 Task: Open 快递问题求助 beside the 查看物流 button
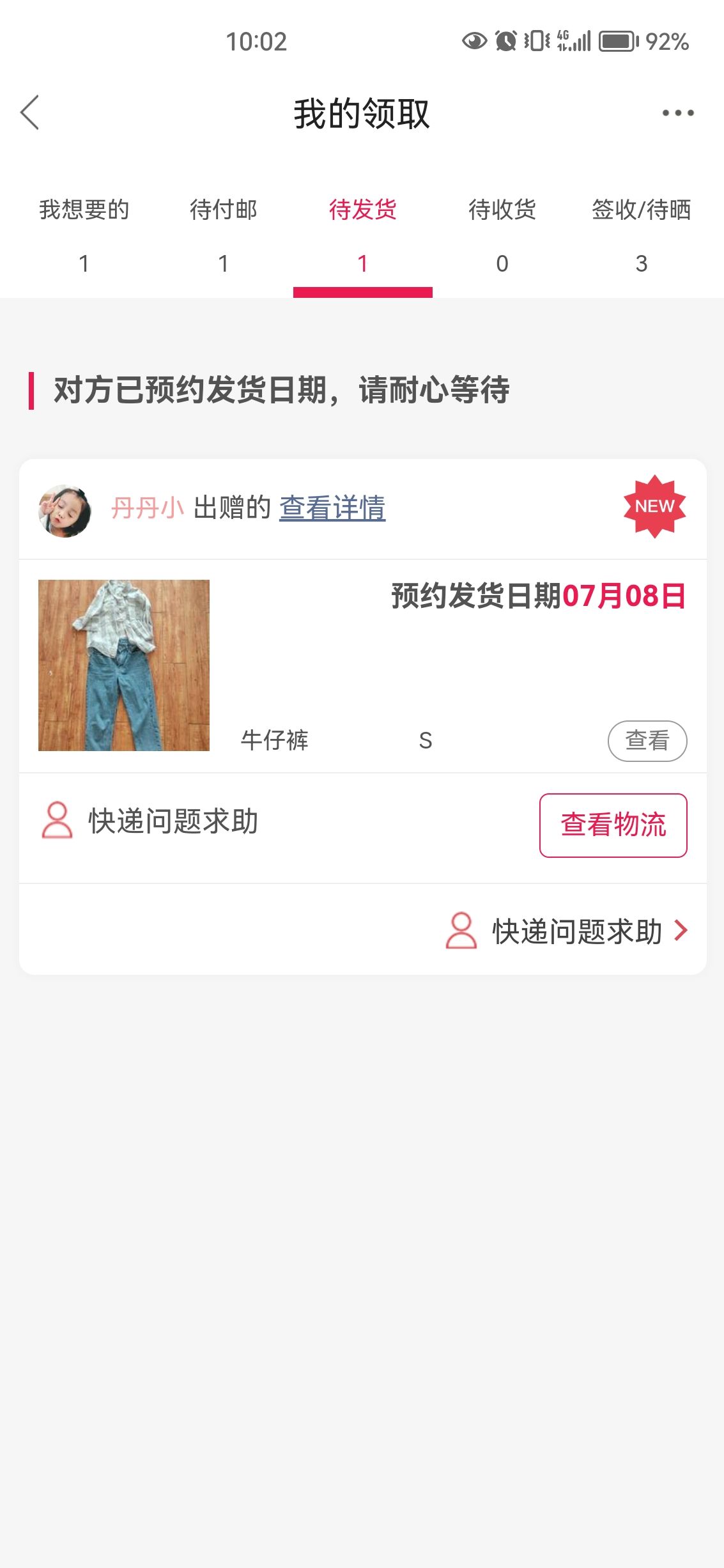[x=150, y=821]
